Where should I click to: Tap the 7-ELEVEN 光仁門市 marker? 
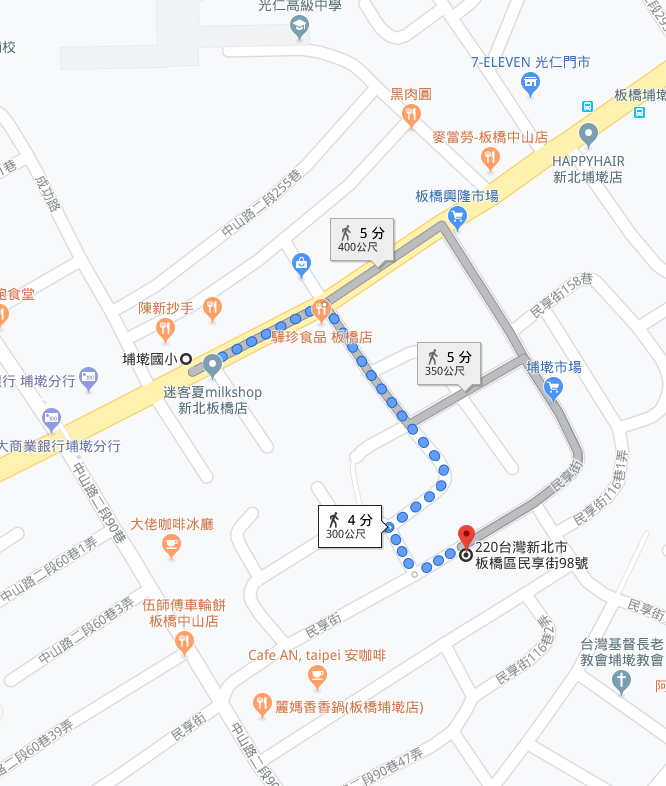(x=530, y=83)
